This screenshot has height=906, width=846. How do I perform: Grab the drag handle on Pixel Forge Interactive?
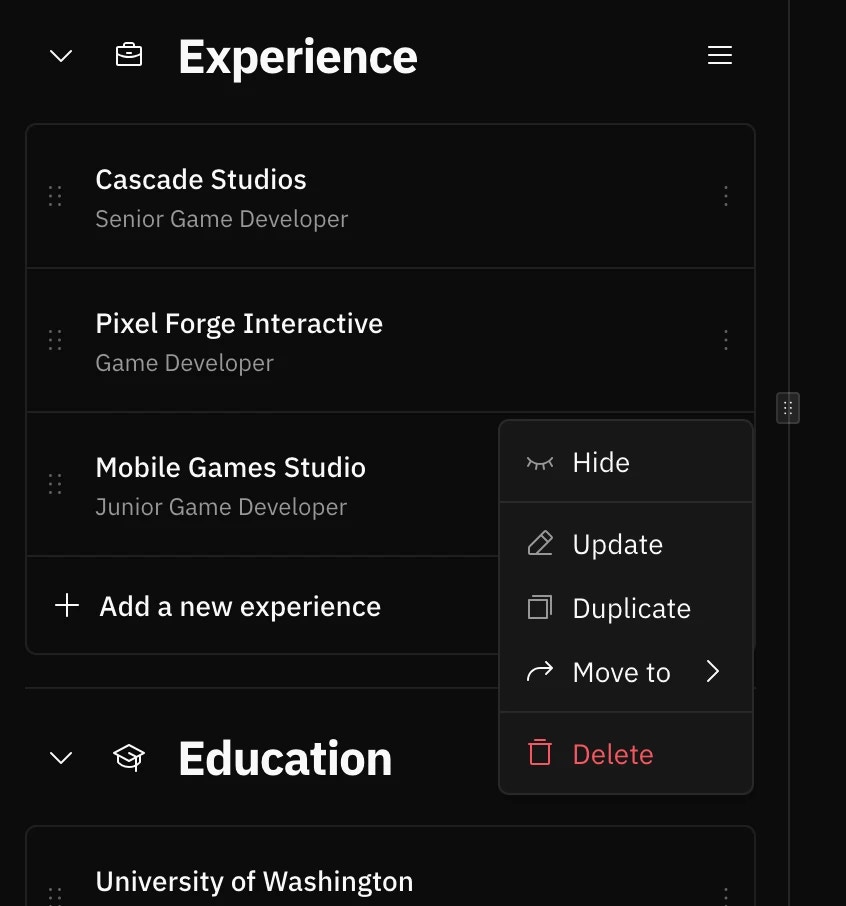[x=55, y=340]
